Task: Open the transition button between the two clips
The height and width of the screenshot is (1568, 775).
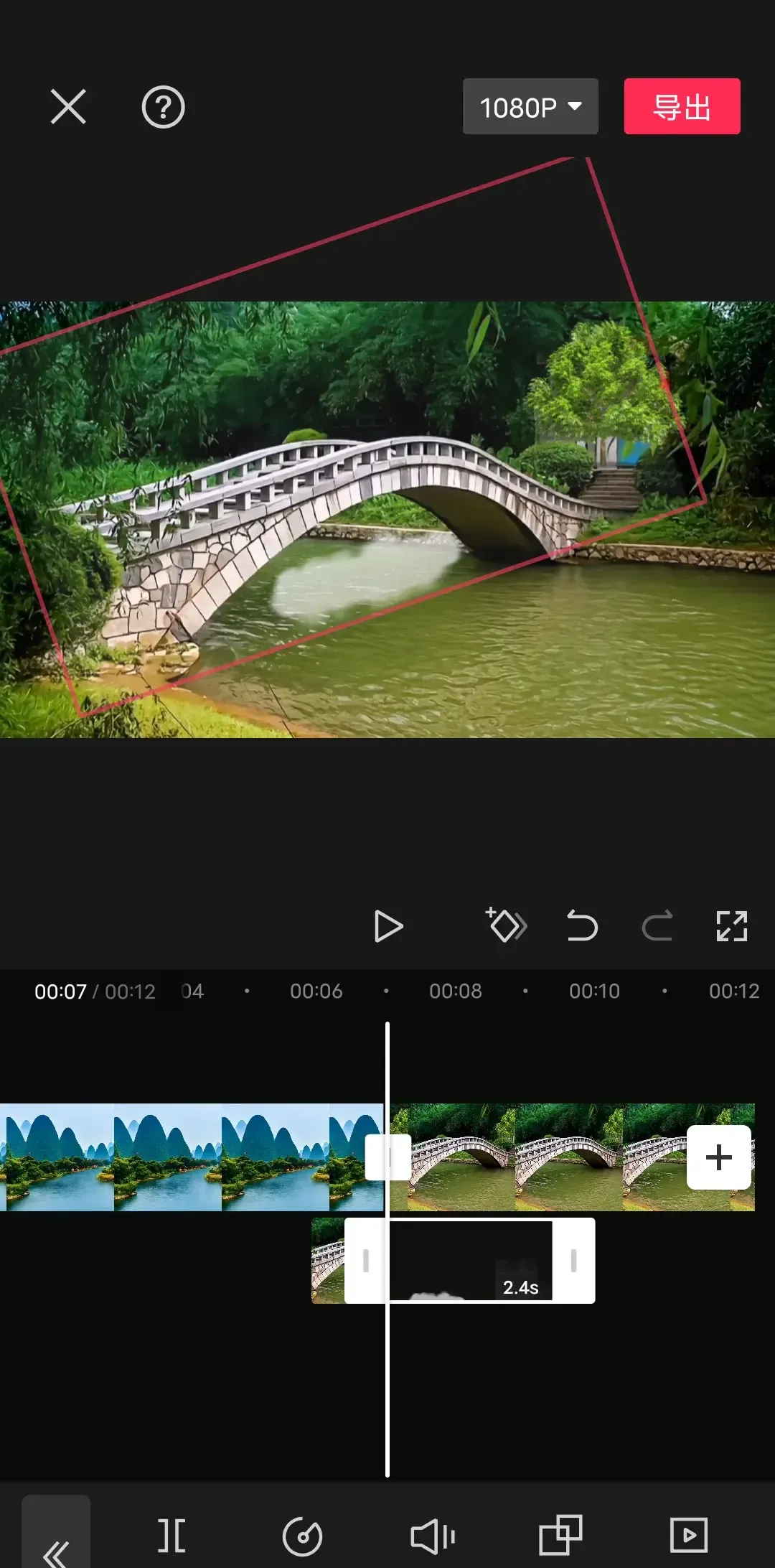Action: point(387,1157)
